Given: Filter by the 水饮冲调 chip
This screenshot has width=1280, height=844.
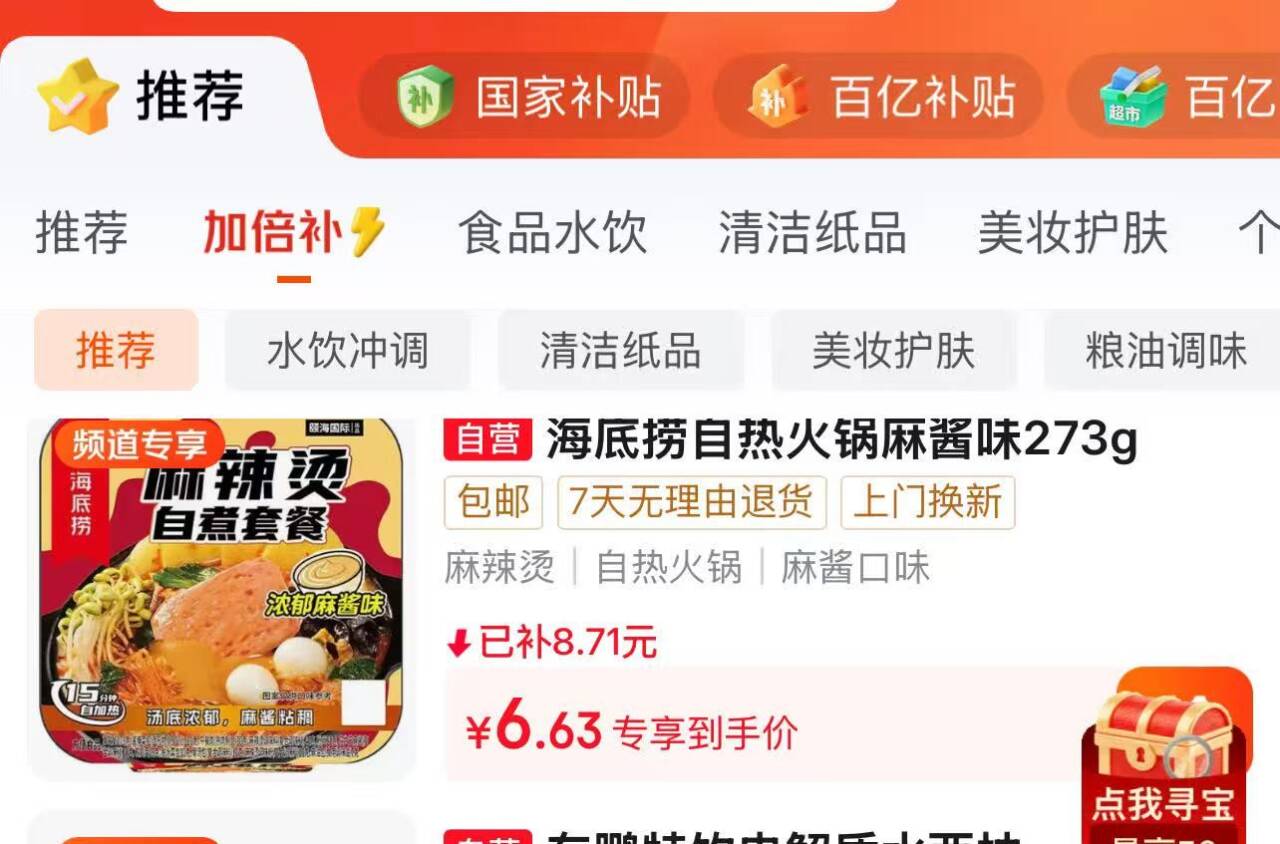Looking at the screenshot, I should pos(347,351).
